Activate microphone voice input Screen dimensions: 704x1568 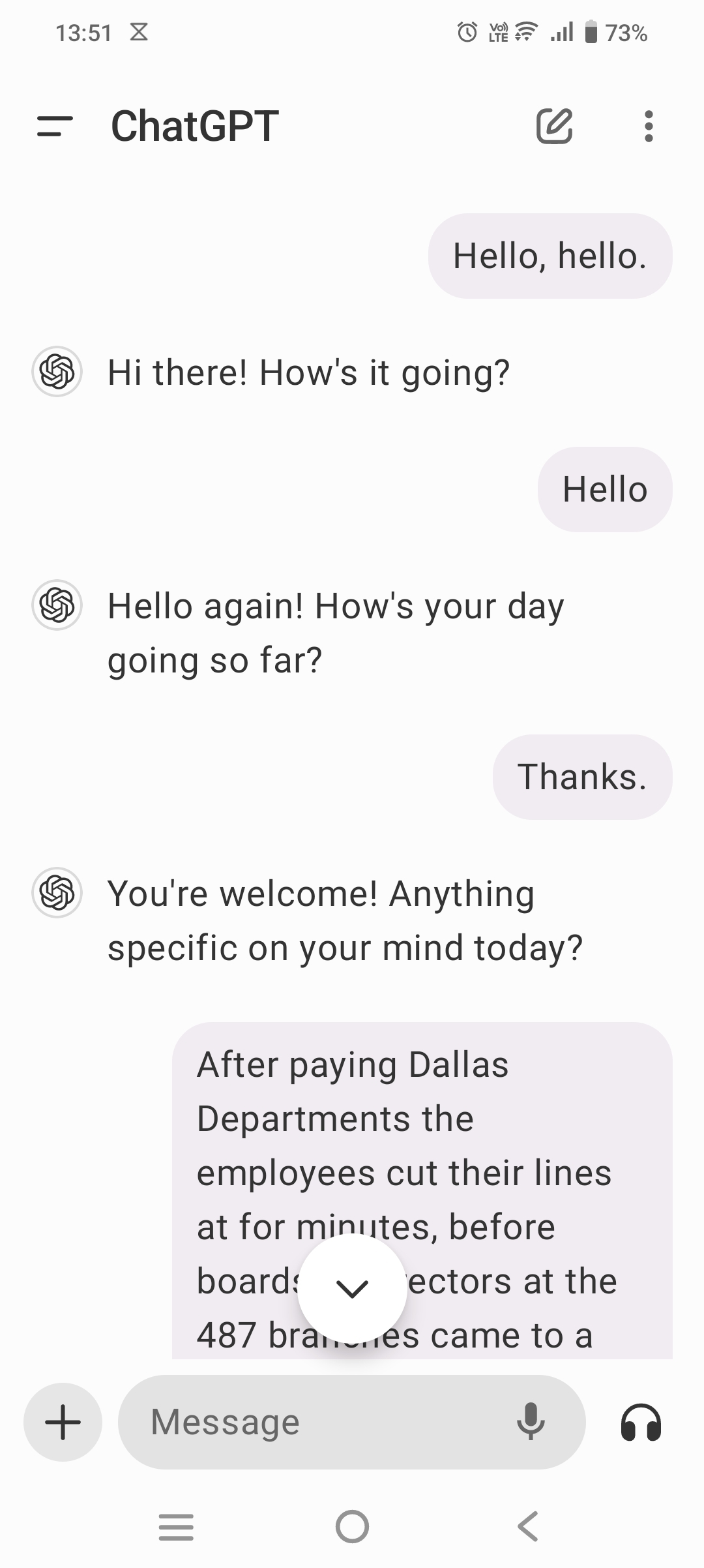click(531, 1422)
